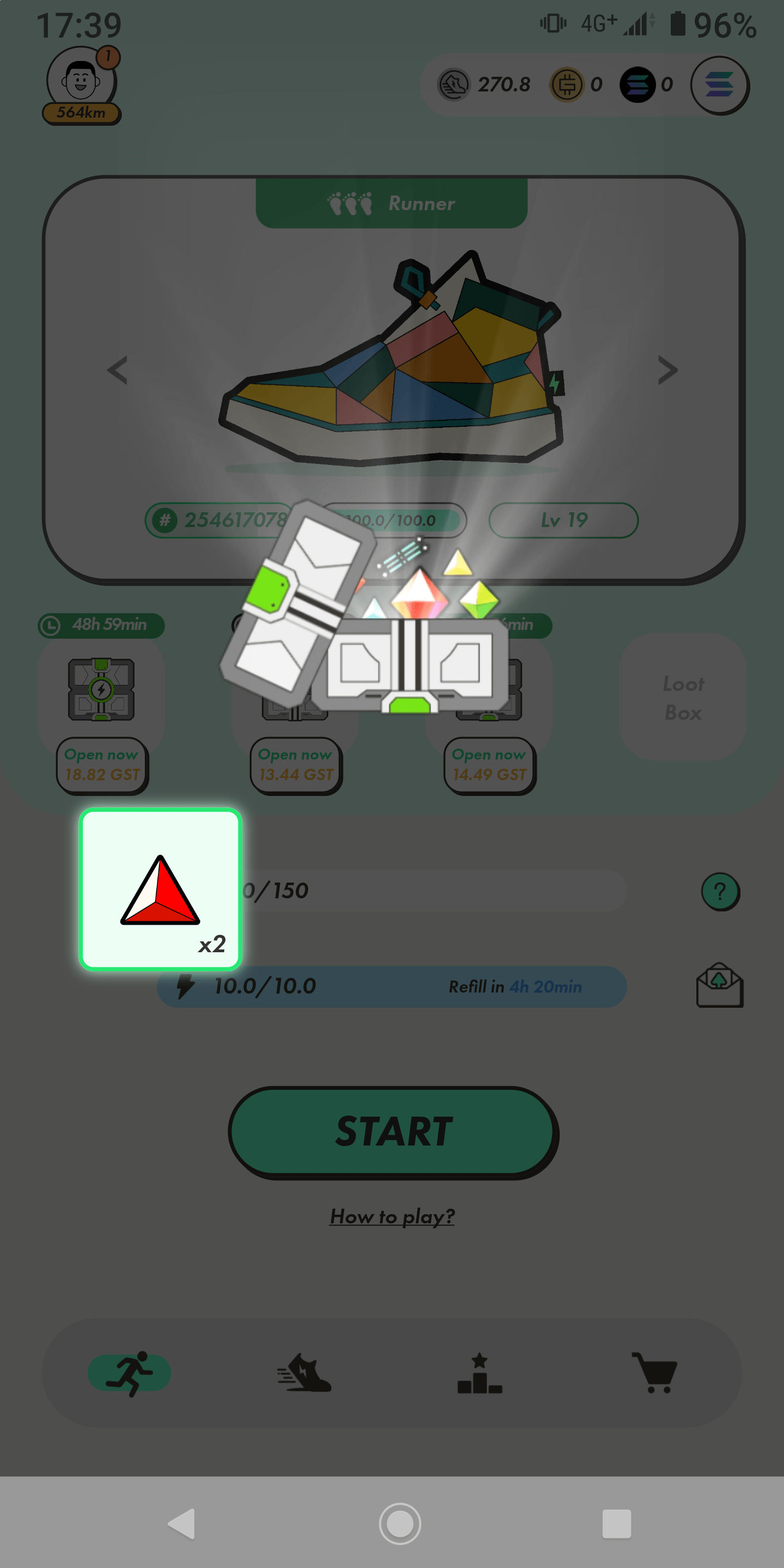
Task: Open the Solana wallet button
Action: click(719, 84)
